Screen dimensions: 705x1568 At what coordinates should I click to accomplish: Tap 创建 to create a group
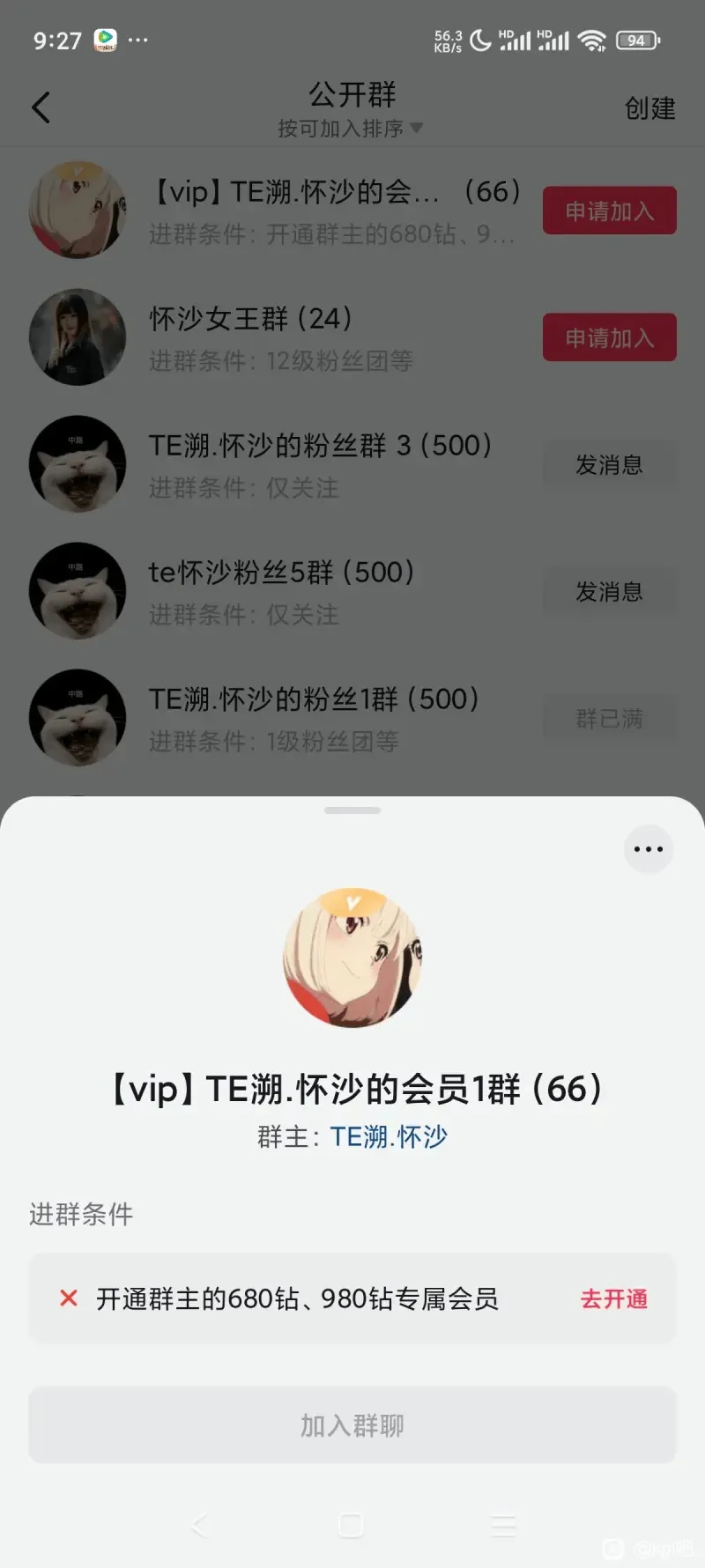[x=649, y=108]
